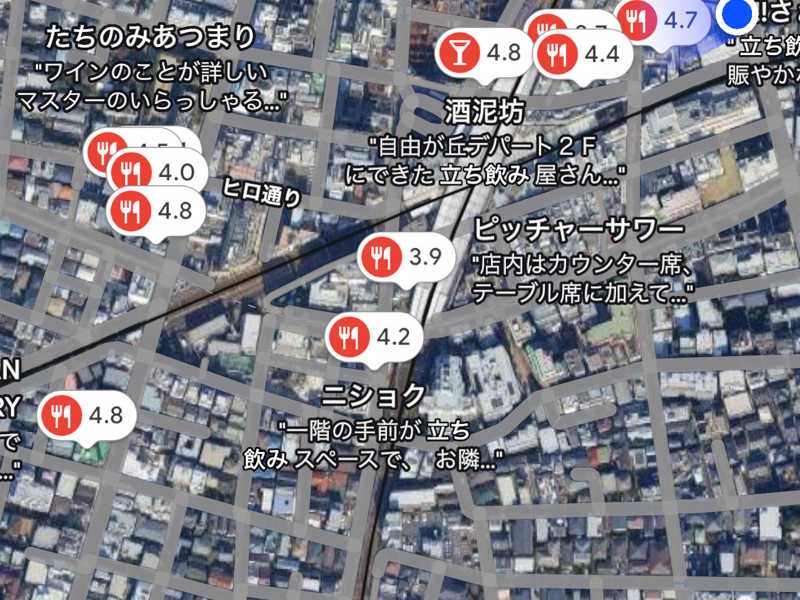Open the 4.4-rated restaurant pin
This screenshot has width=800, height=600.
pos(582,54)
